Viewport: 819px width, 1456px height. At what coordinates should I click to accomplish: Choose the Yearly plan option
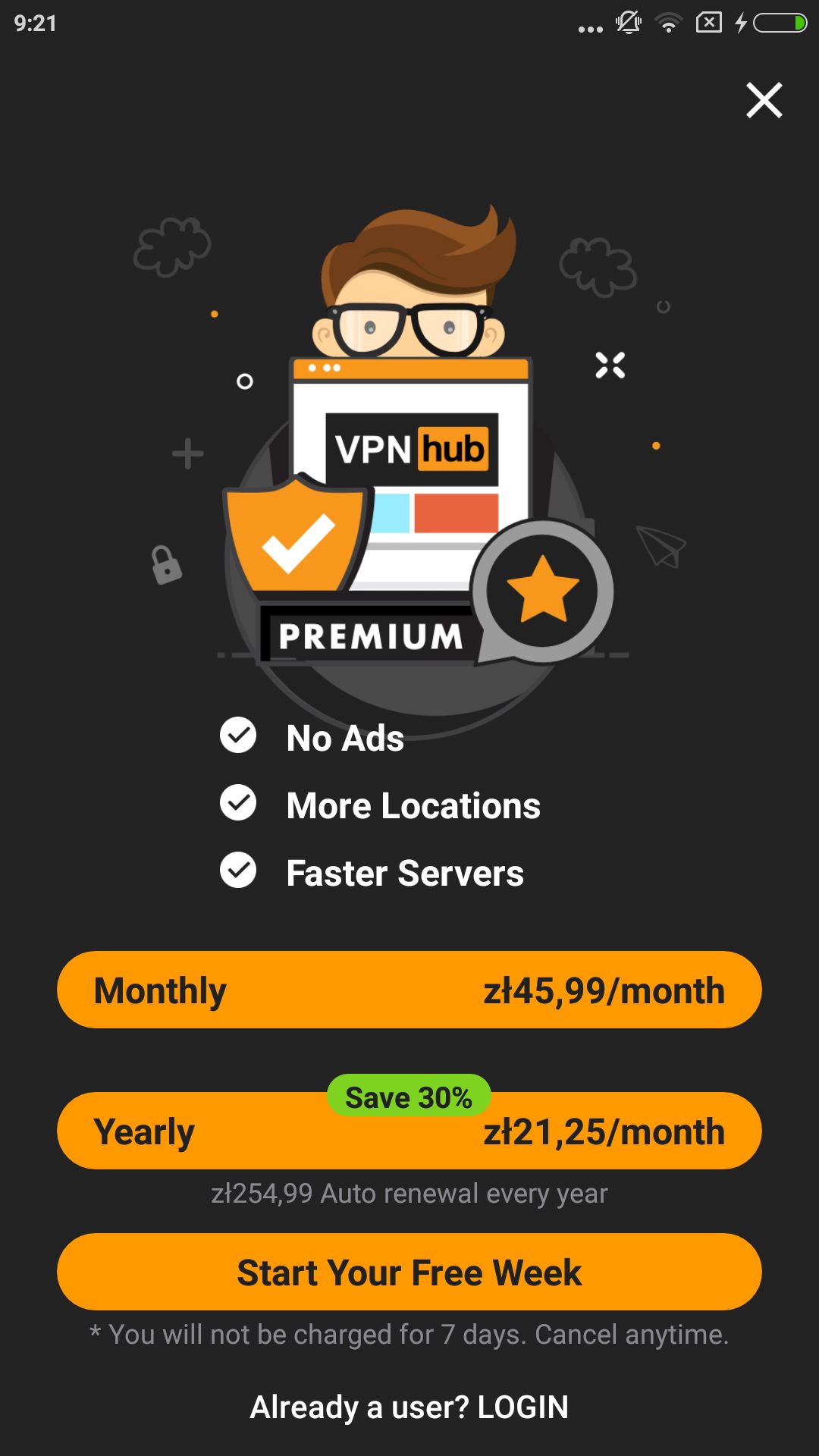409,1131
